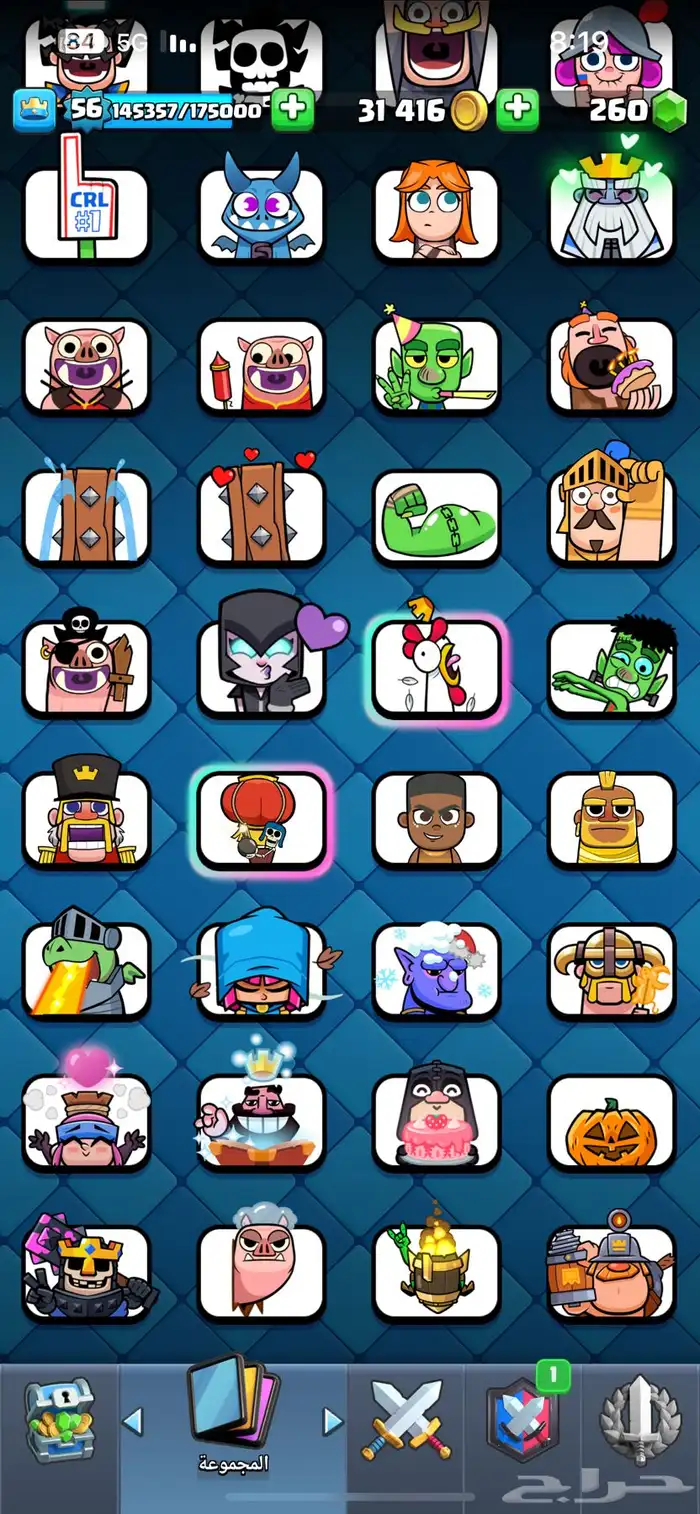Go to the events trophy tab
Screen dimensions: 700x1514
[640, 1420]
